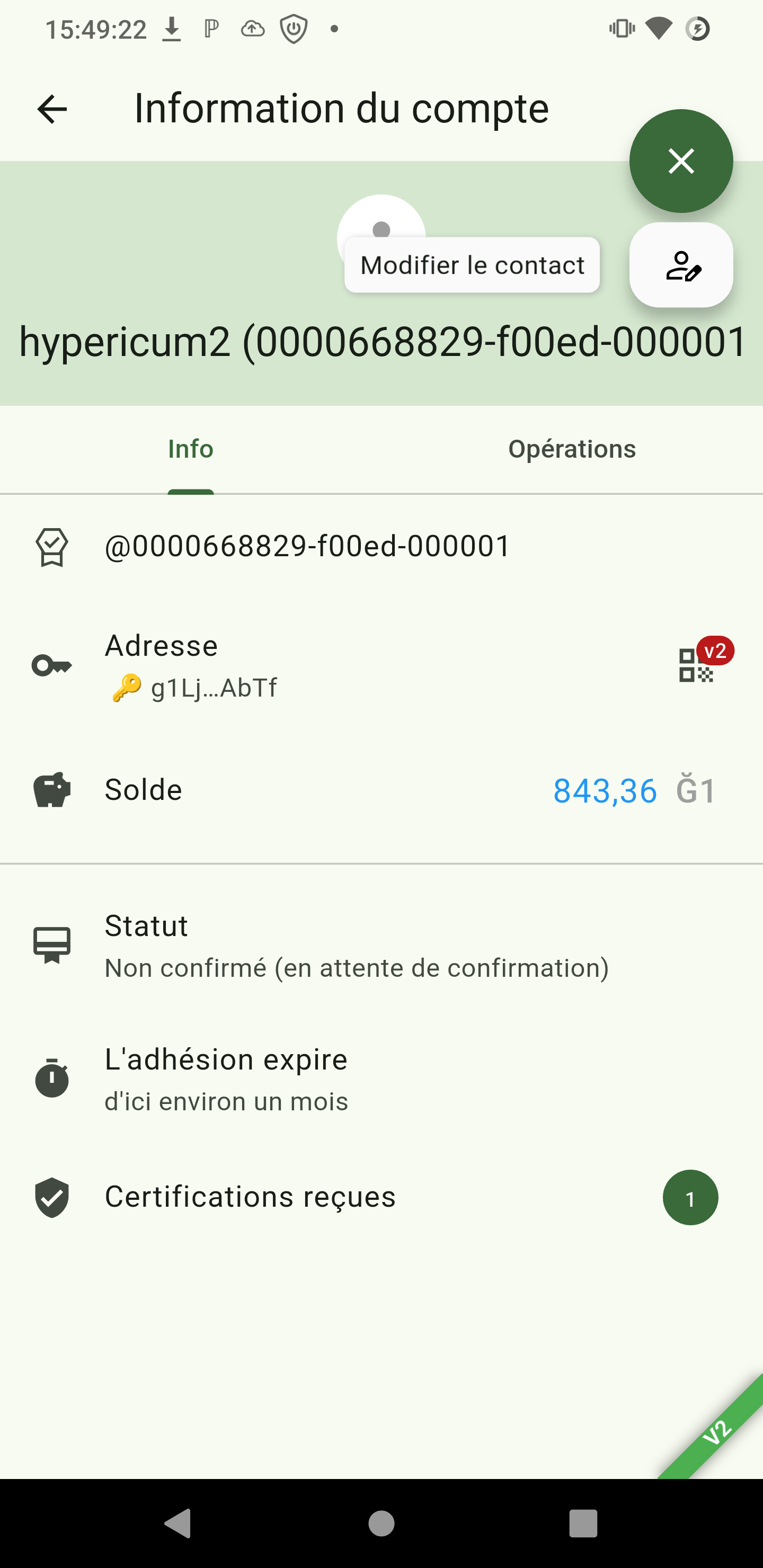Tap the system home button
This screenshot has width=763, height=1568.
click(381, 1523)
